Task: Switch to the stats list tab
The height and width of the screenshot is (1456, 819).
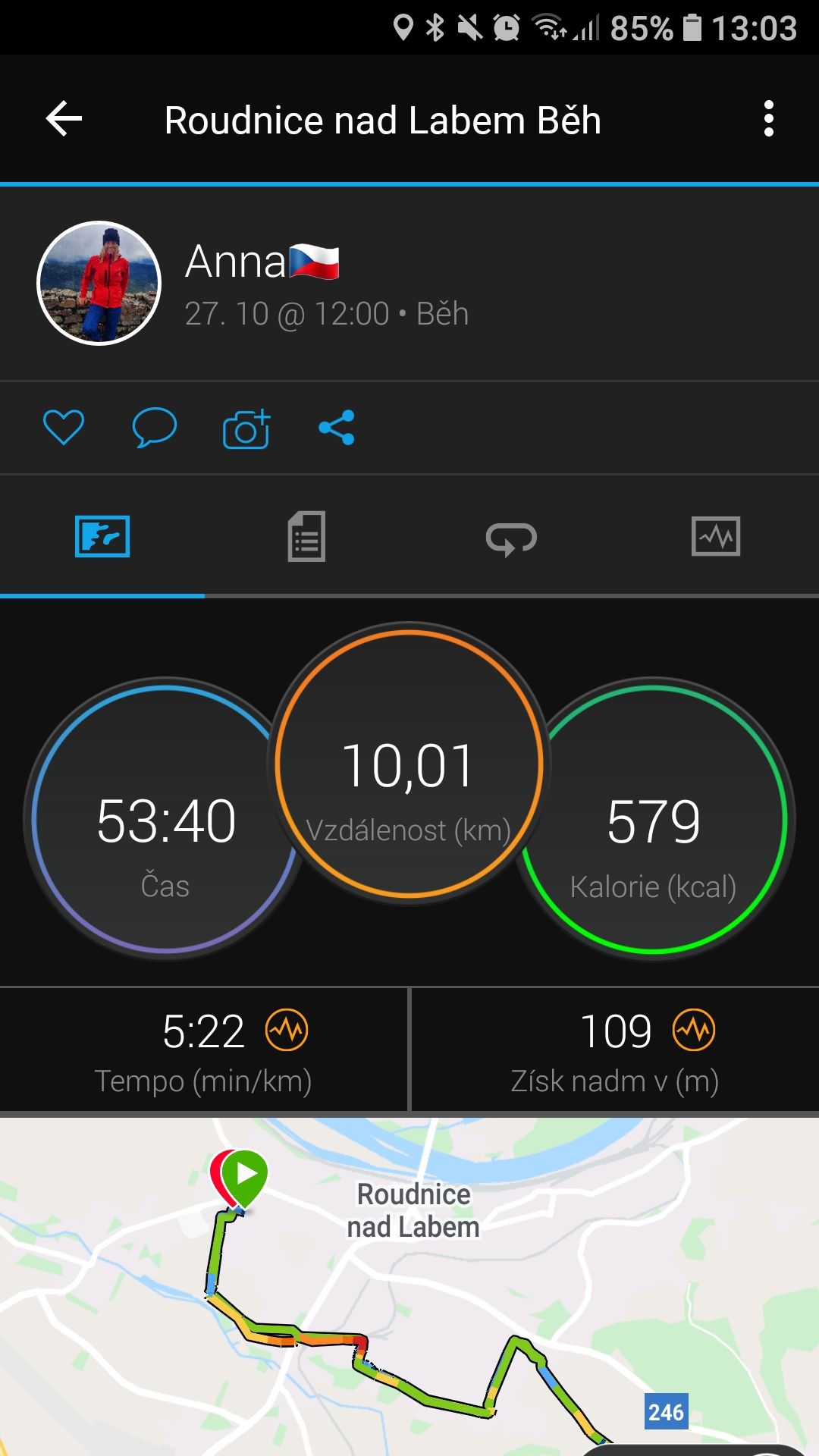Action: (x=306, y=536)
